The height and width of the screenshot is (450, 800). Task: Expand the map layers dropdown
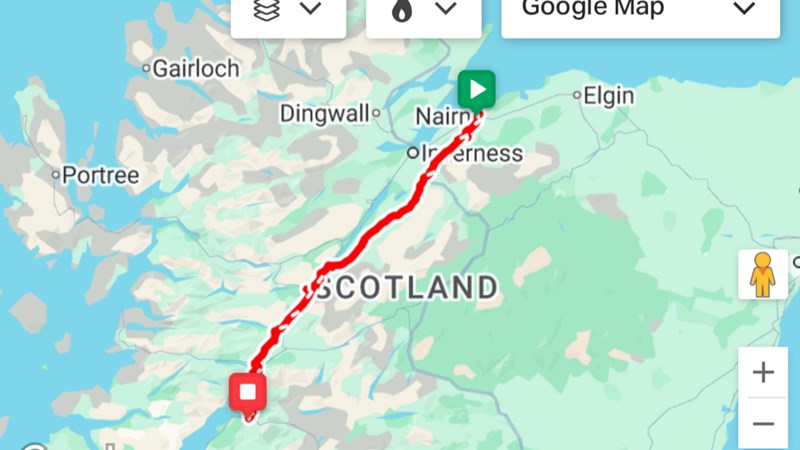click(x=288, y=12)
